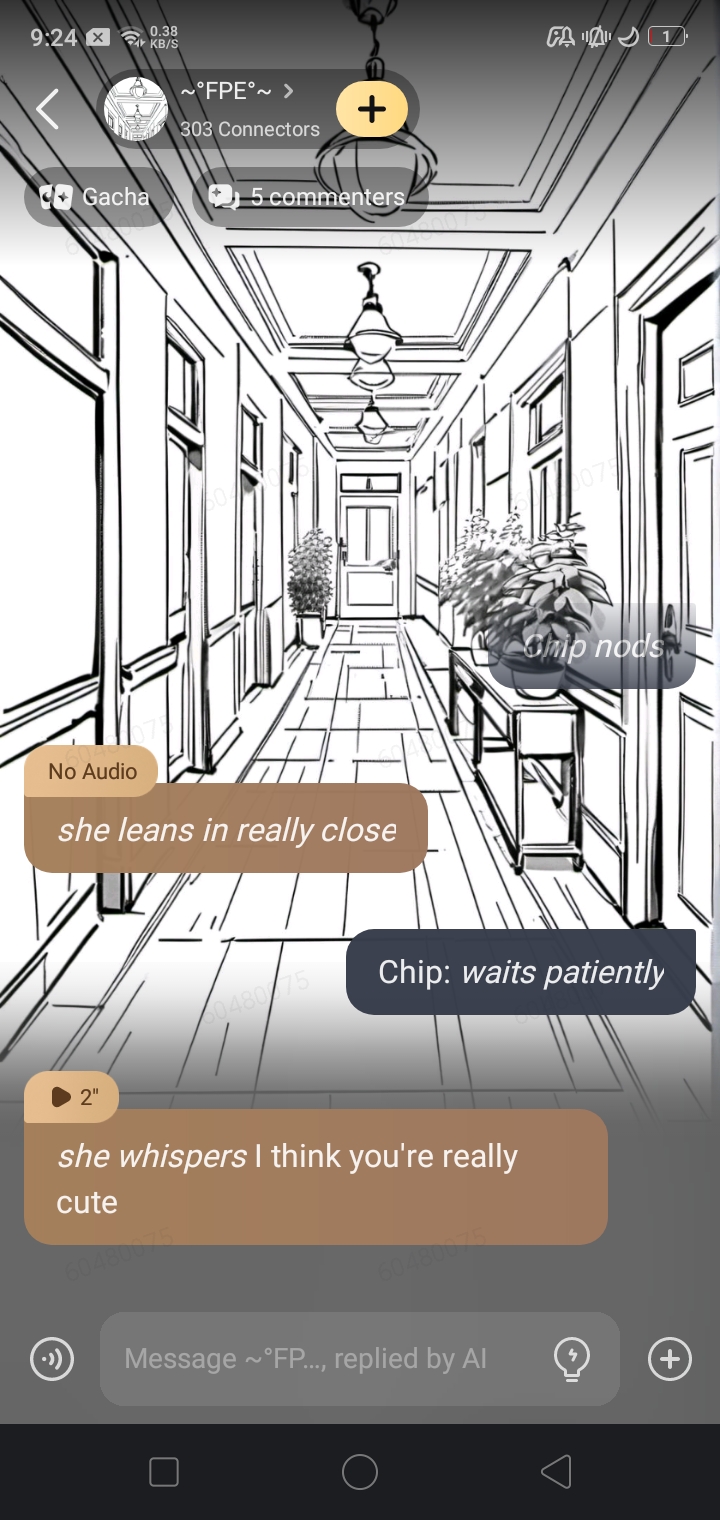This screenshot has width=720, height=1520.
Task: Go to the phone's home screen
Action: tap(360, 1472)
